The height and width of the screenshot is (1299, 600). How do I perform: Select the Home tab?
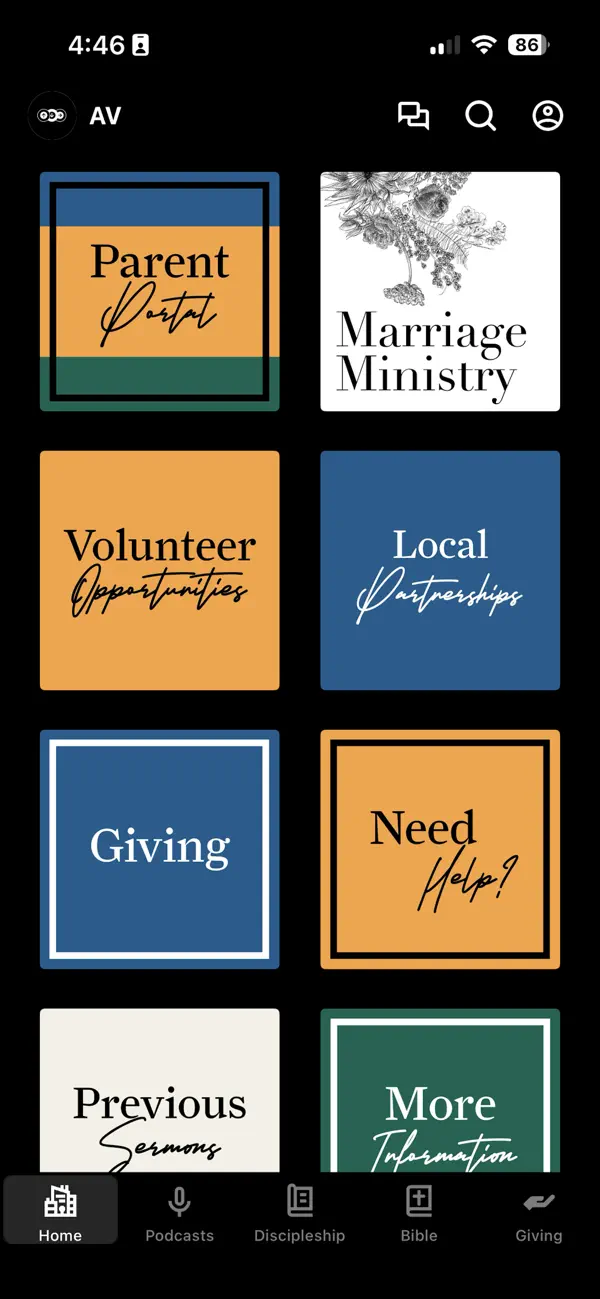60,1211
